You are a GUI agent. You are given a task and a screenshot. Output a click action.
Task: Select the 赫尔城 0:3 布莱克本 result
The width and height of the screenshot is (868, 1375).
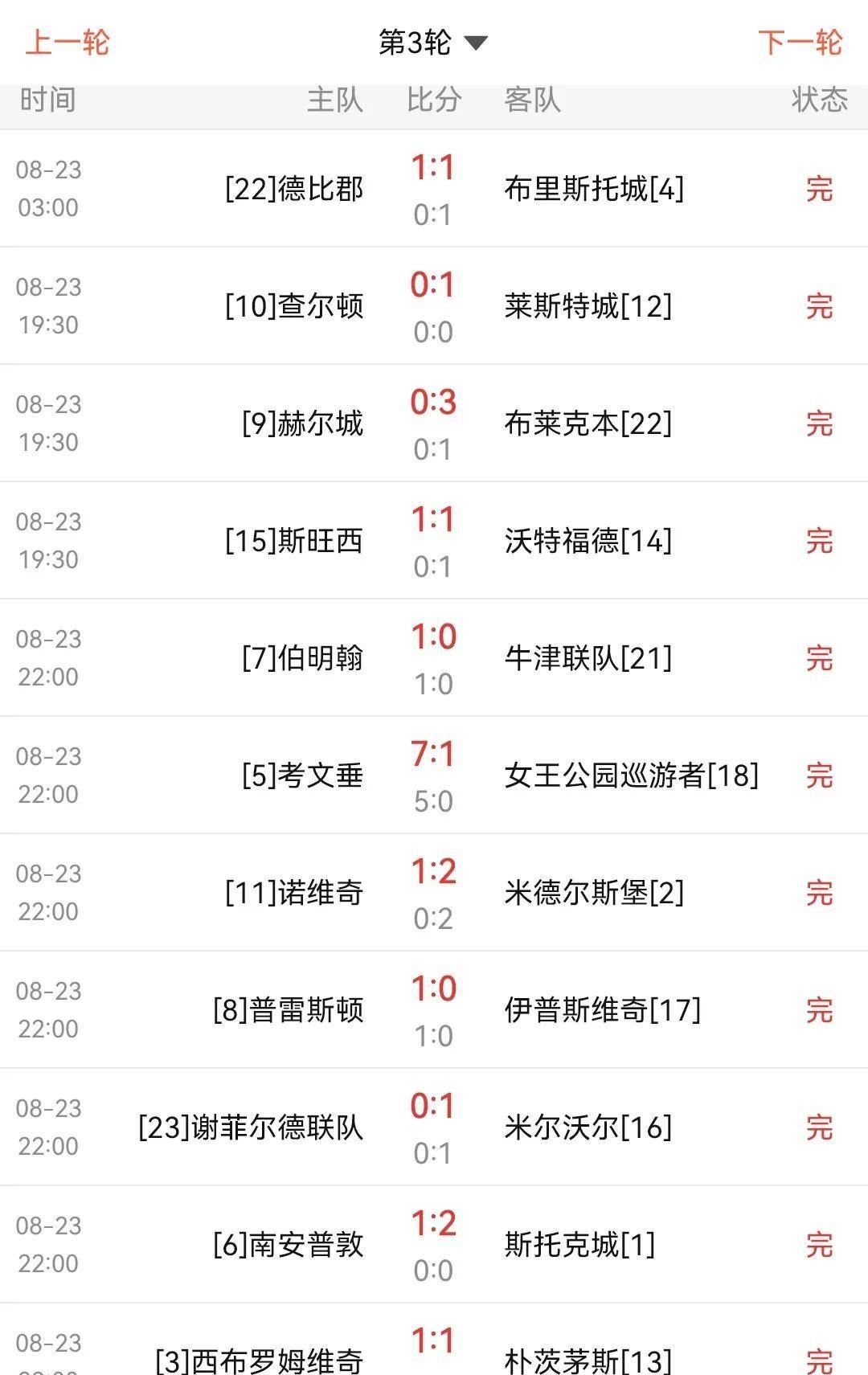click(x=434, y=424)
